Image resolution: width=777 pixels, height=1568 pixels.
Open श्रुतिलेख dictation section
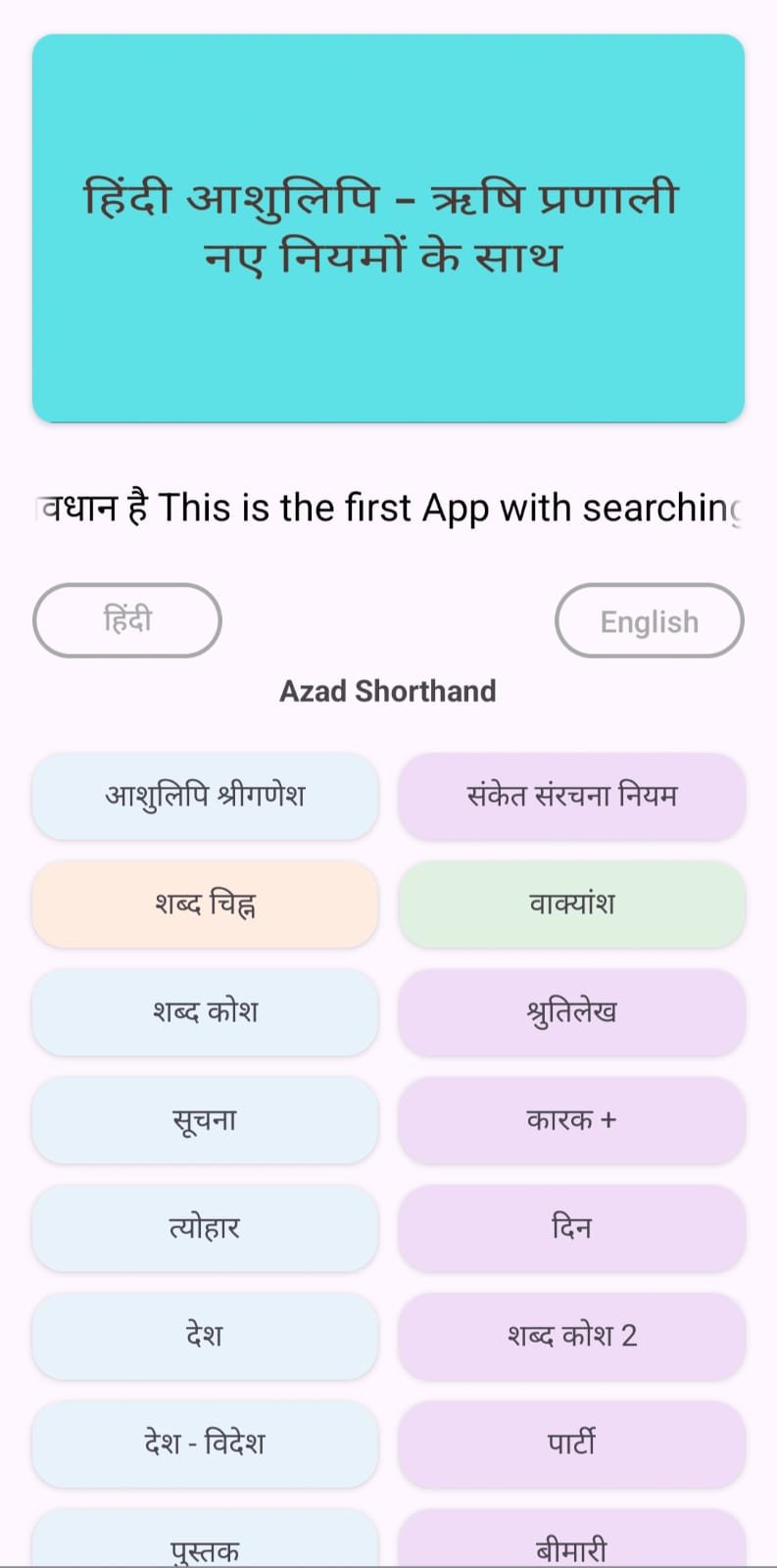click(571, 1011)
